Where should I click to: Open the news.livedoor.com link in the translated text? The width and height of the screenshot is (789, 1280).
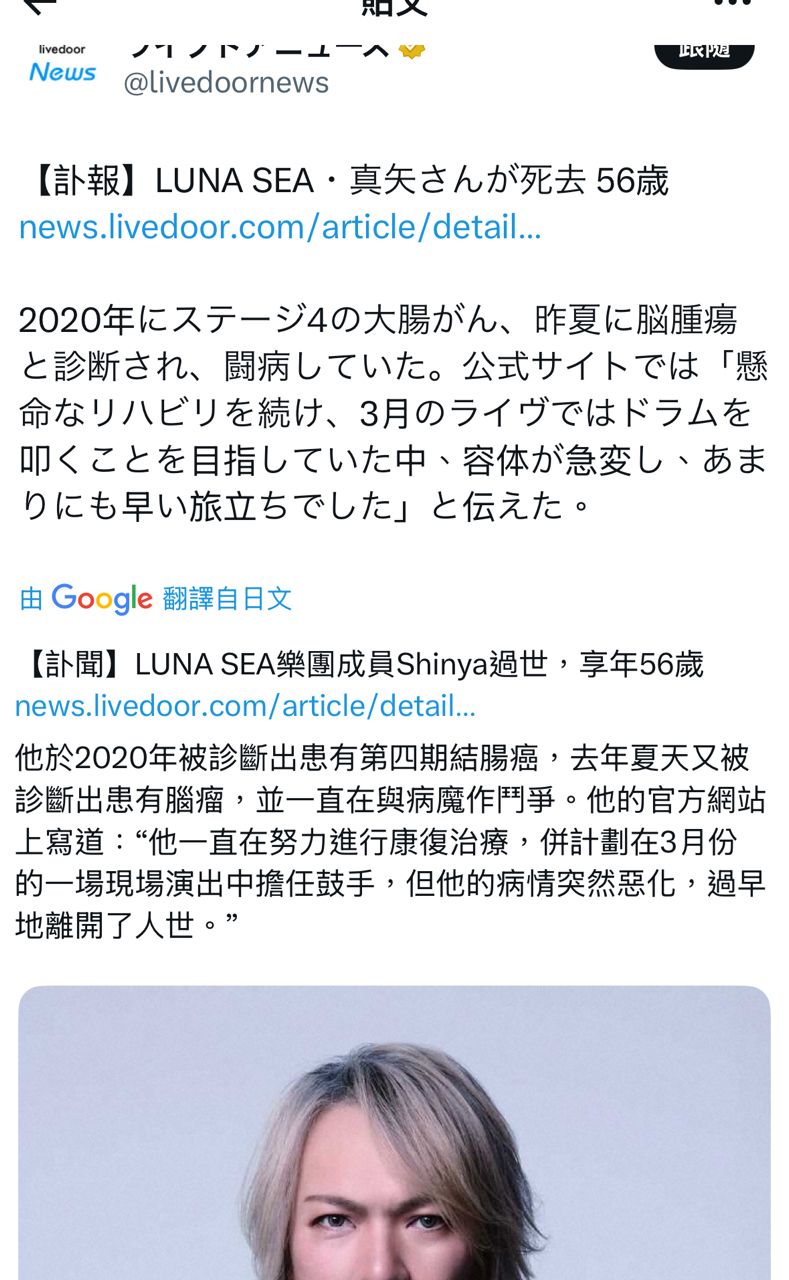click(245, 707)
